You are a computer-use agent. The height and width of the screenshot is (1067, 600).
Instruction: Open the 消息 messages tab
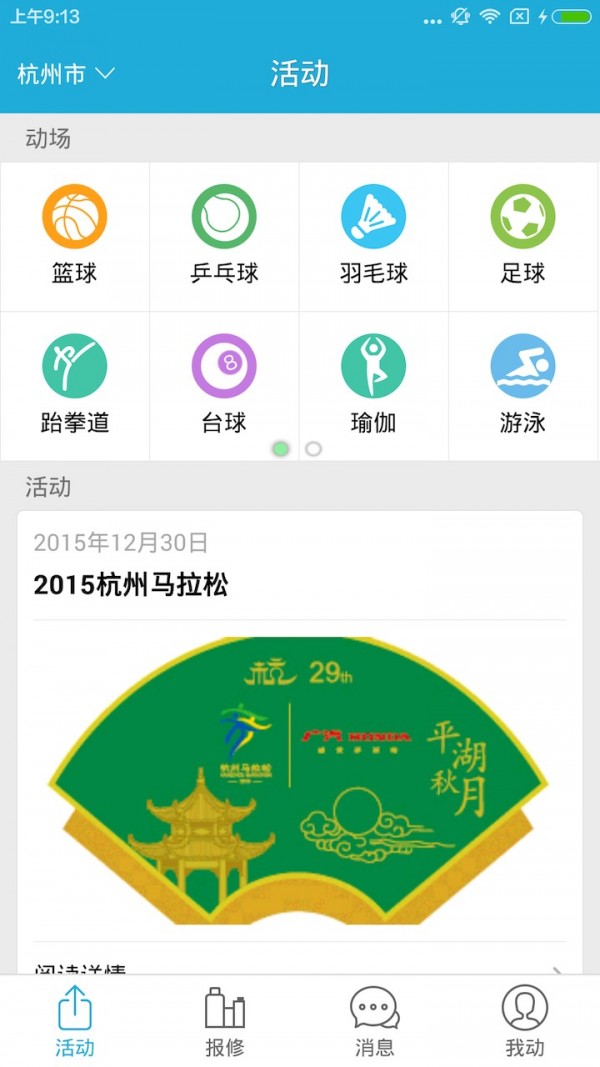point(375,1021)
